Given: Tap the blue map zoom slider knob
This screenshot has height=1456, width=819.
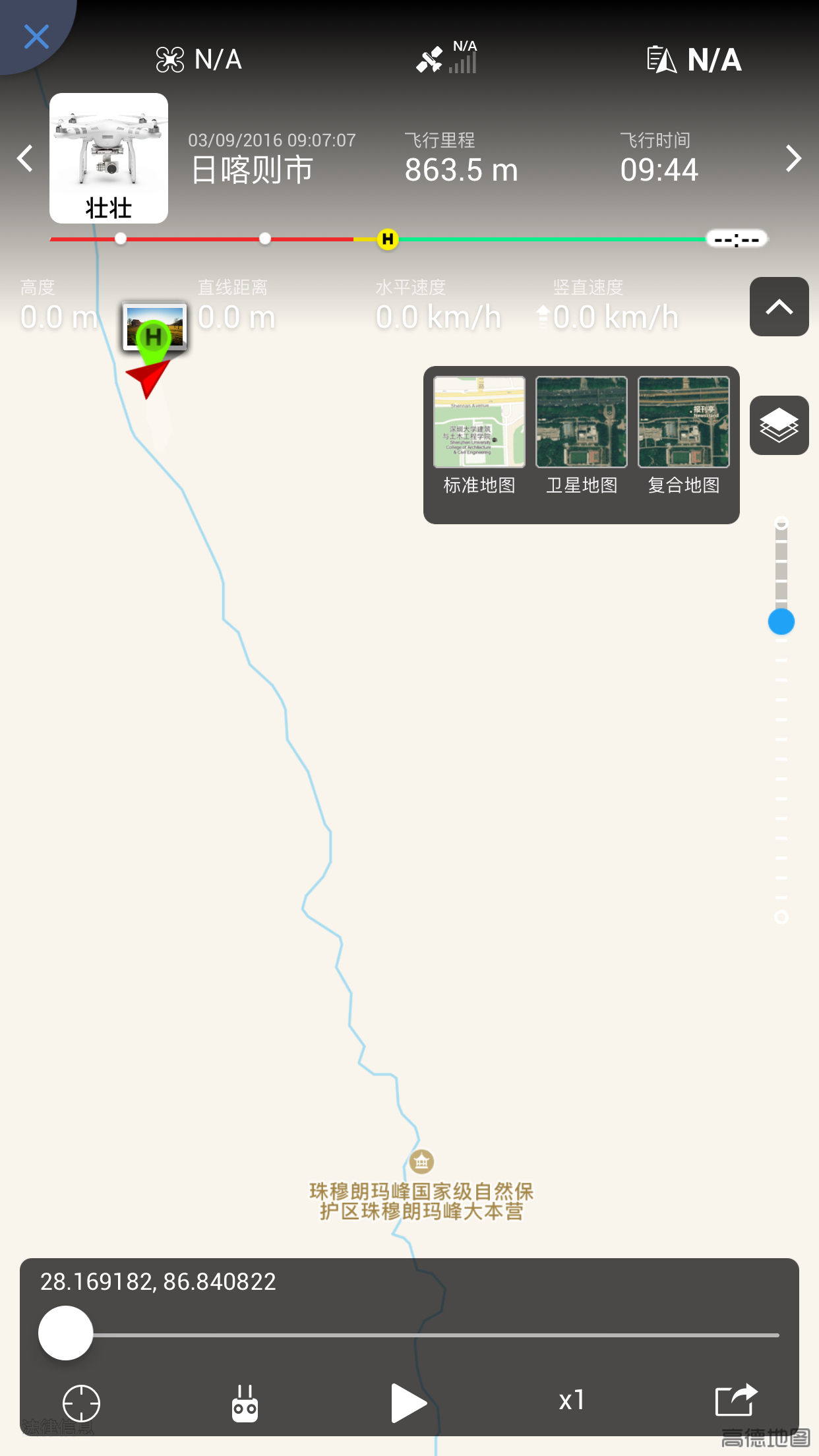Looking at the screenshot, I should coord(781,622).
